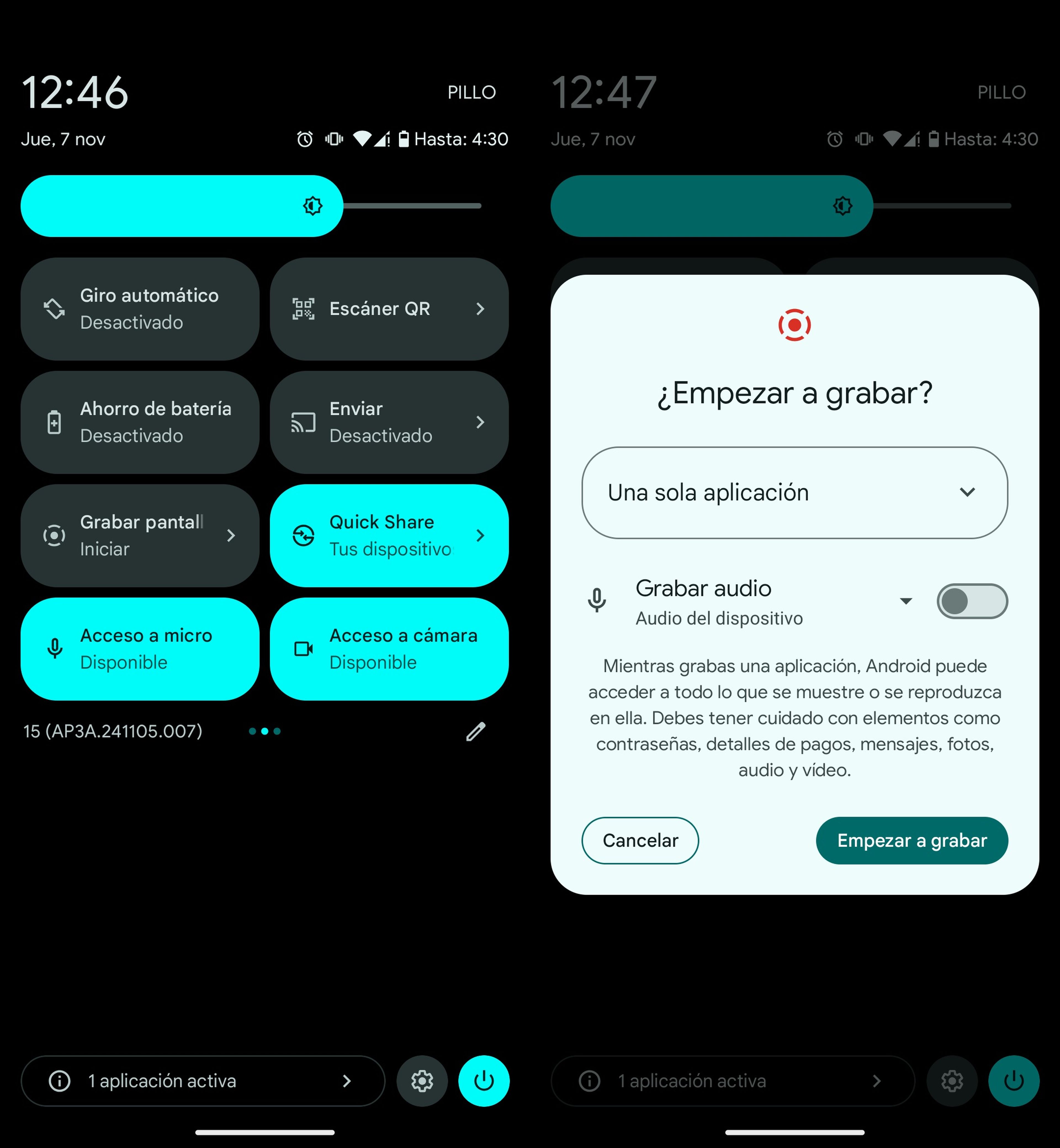Open the audio source dropdown arrow

point(906,601)
